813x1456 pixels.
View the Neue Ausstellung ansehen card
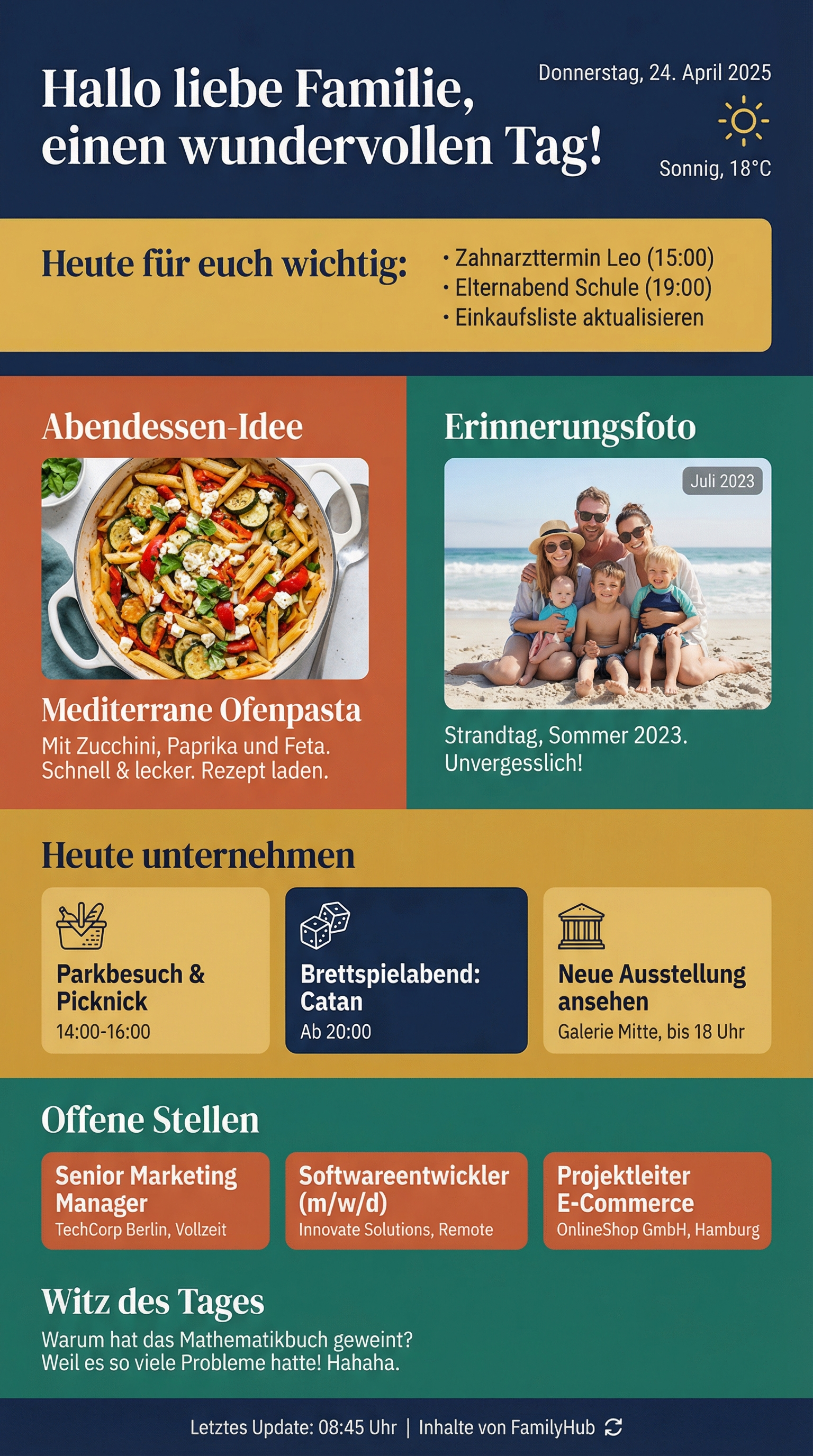pos(657,970)
